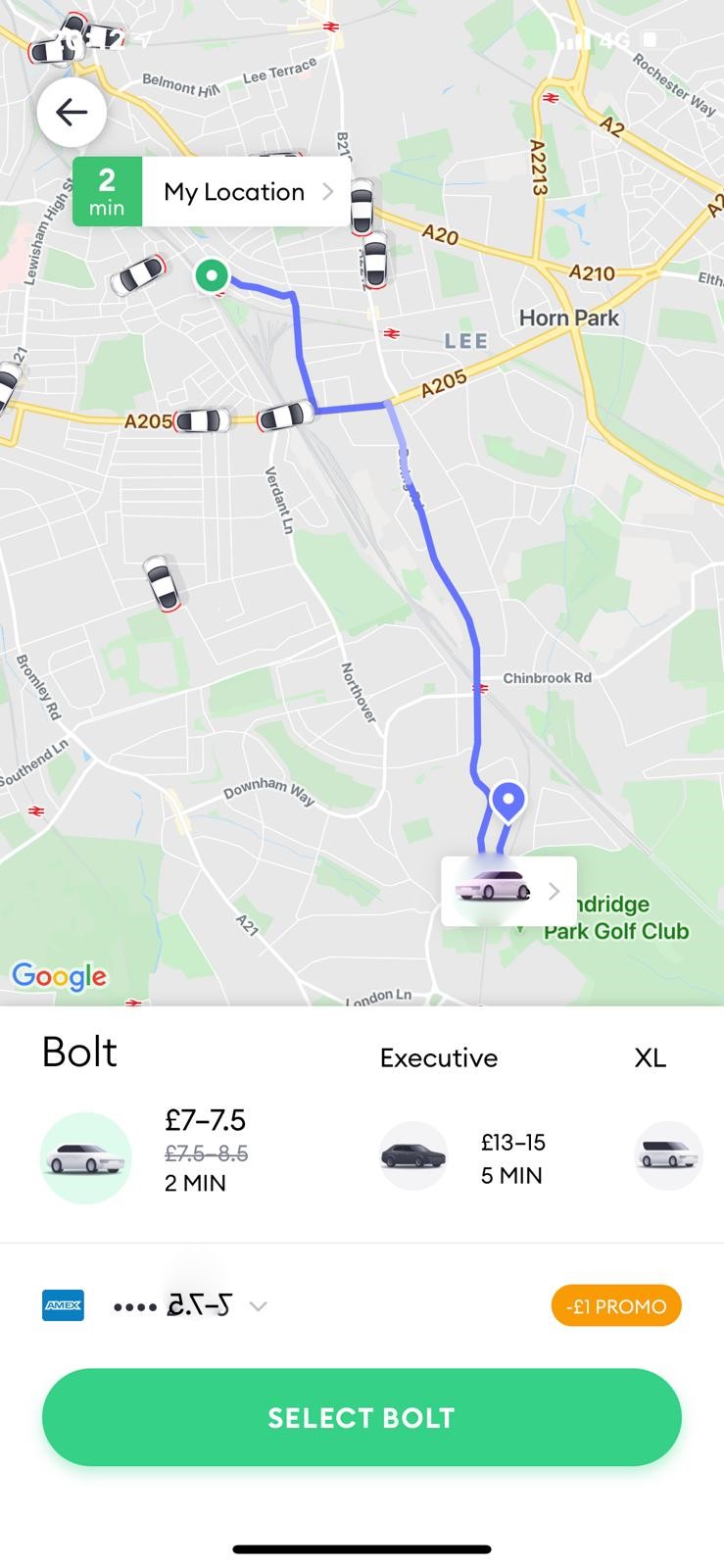The width and height of the screenshot is (724, 1568).
Task: Open the -£1 PROMO badge
Action: pos(616,1305)
